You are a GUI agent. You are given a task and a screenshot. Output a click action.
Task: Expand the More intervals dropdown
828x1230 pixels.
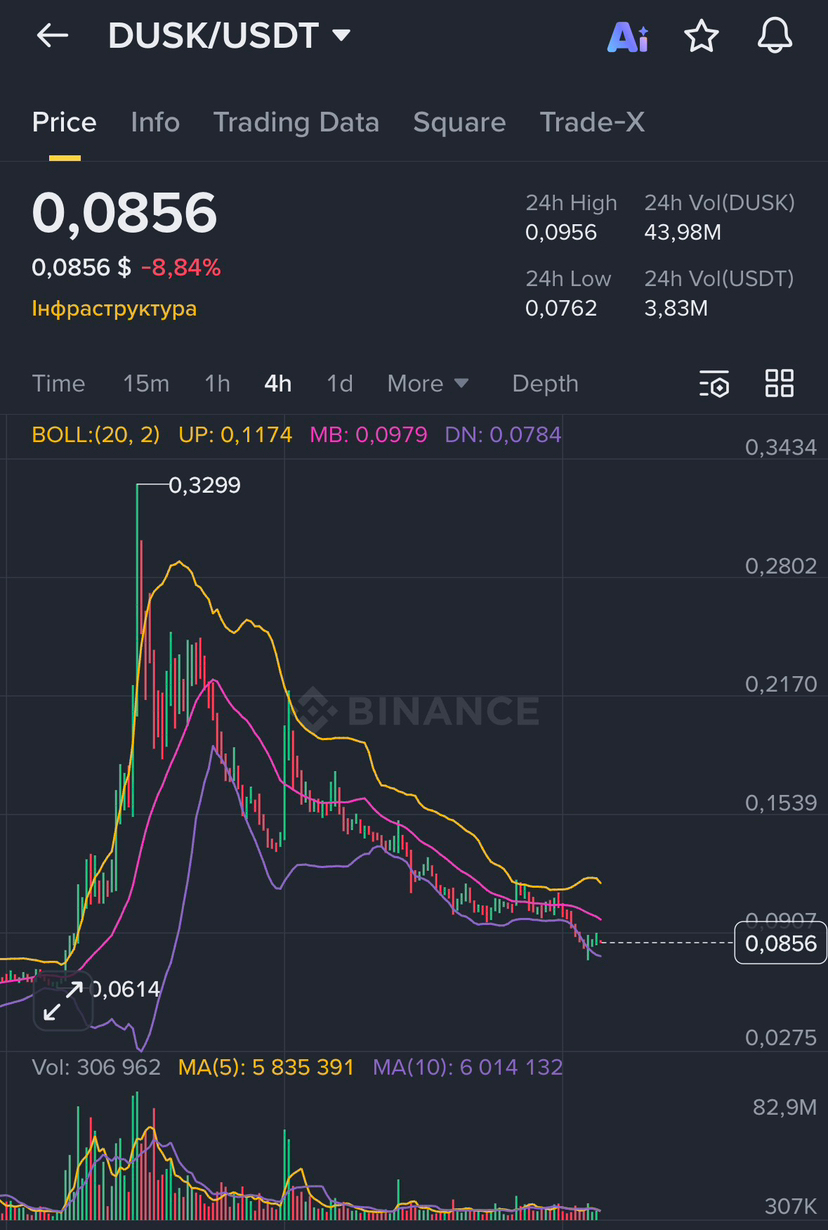pyautogui.click(x=428, y=383)
